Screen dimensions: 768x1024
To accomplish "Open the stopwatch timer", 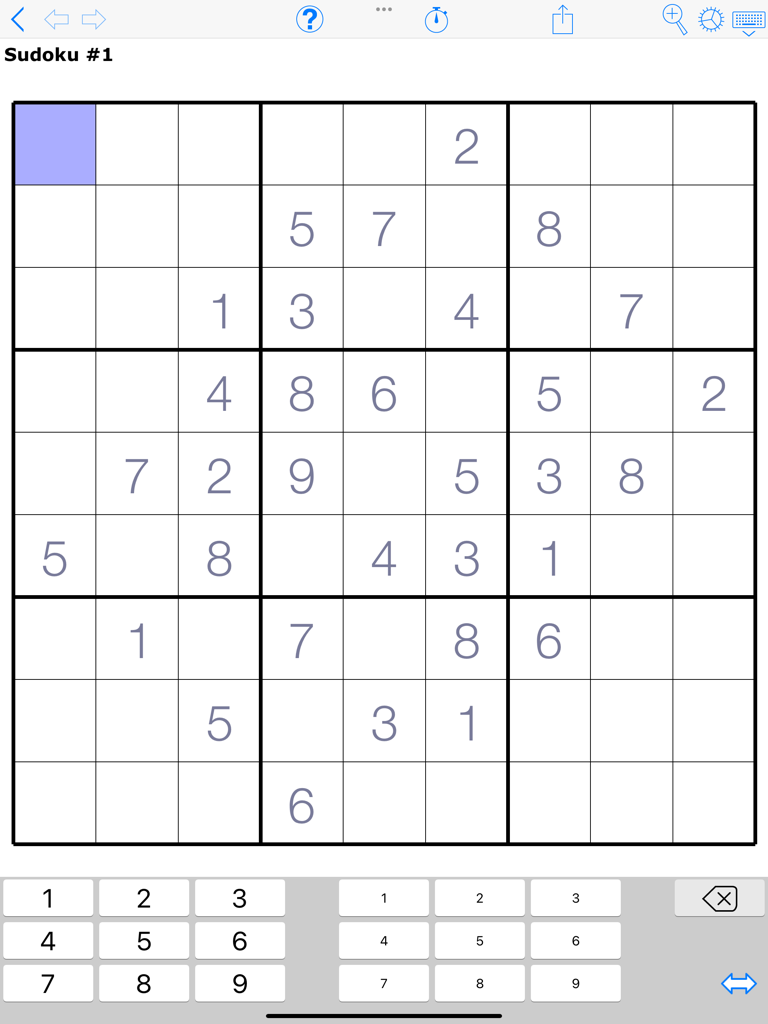I will pyautogui.click(x=436, y=19).
